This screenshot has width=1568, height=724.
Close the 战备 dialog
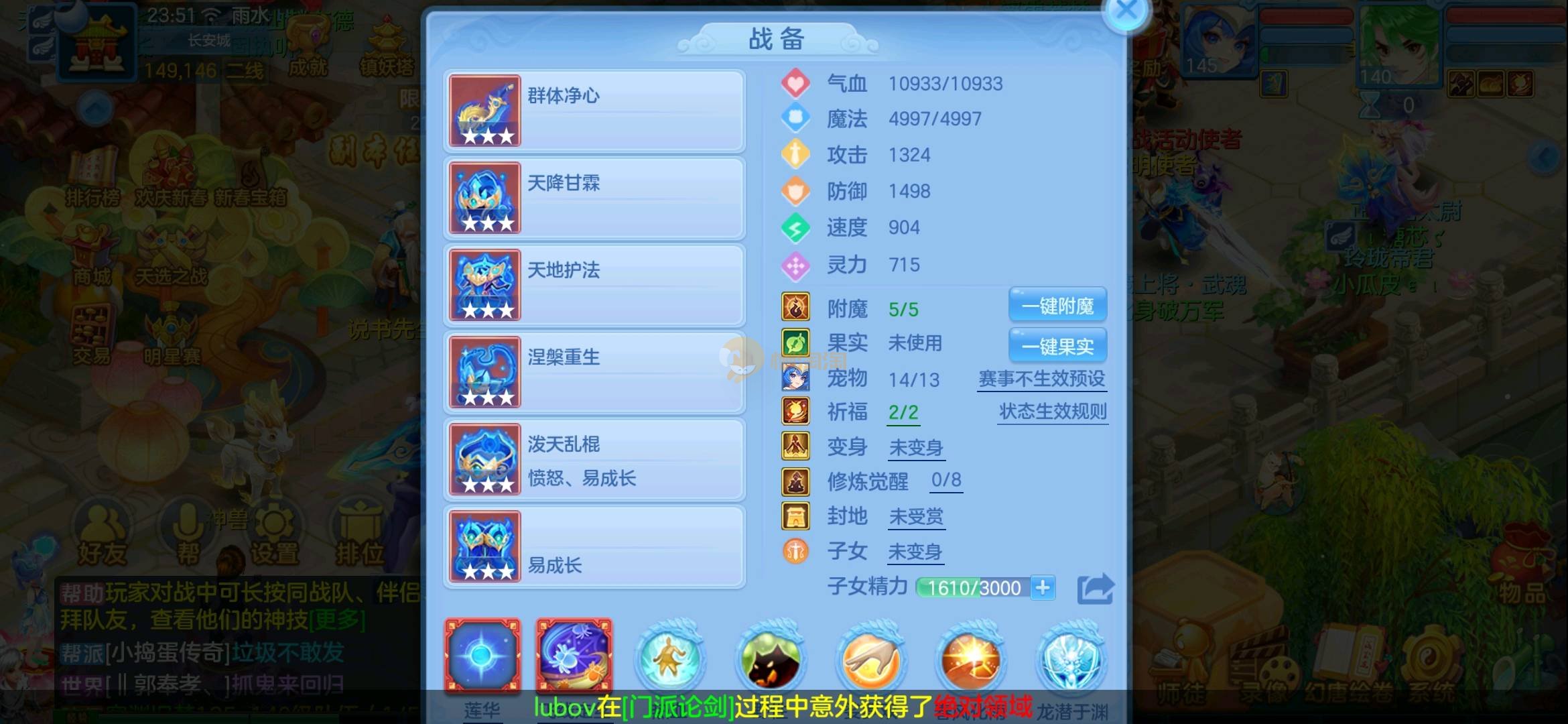point(1126,11)
